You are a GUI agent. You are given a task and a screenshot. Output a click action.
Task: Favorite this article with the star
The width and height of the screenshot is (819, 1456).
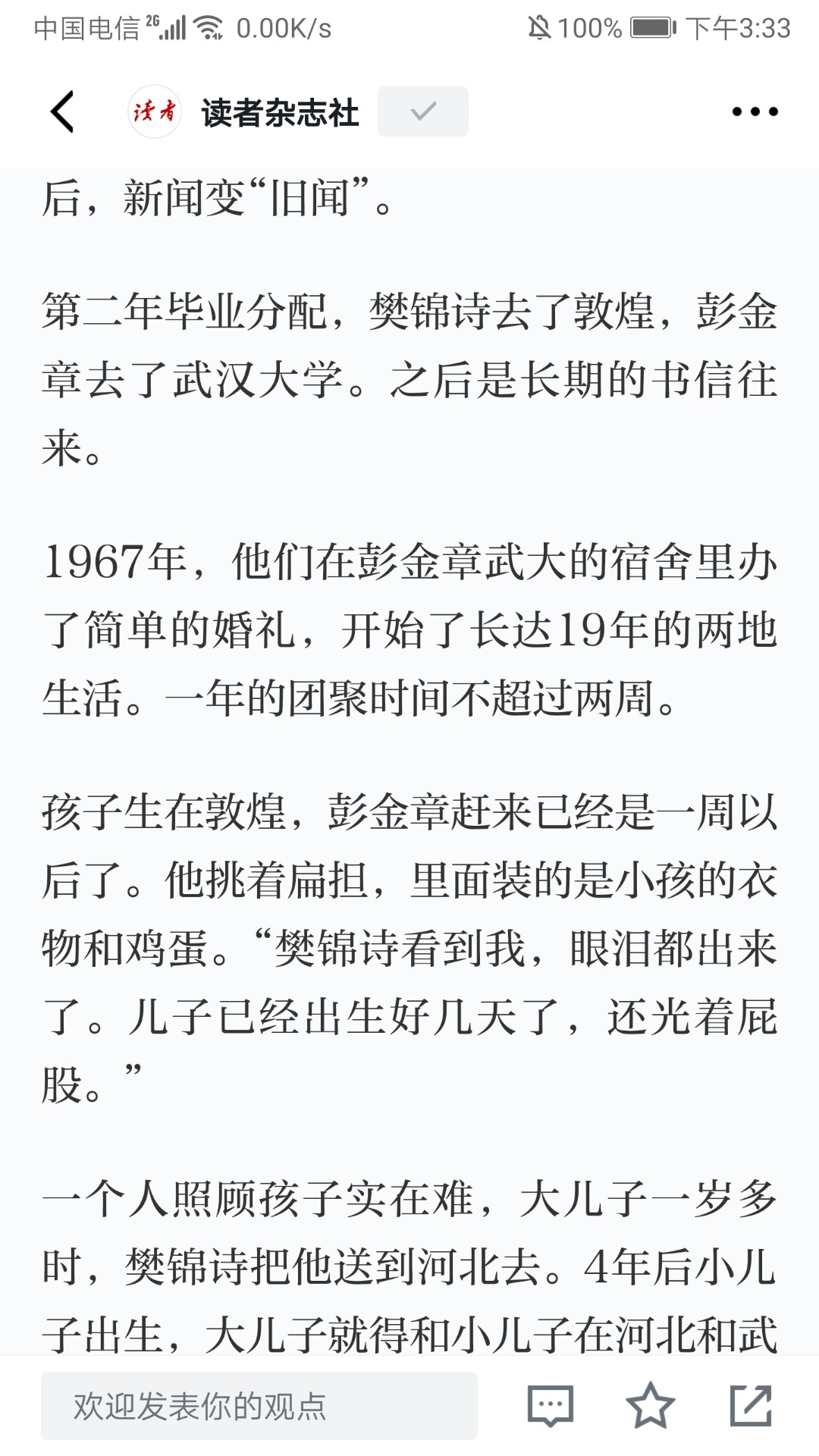tap(651, 1405)
